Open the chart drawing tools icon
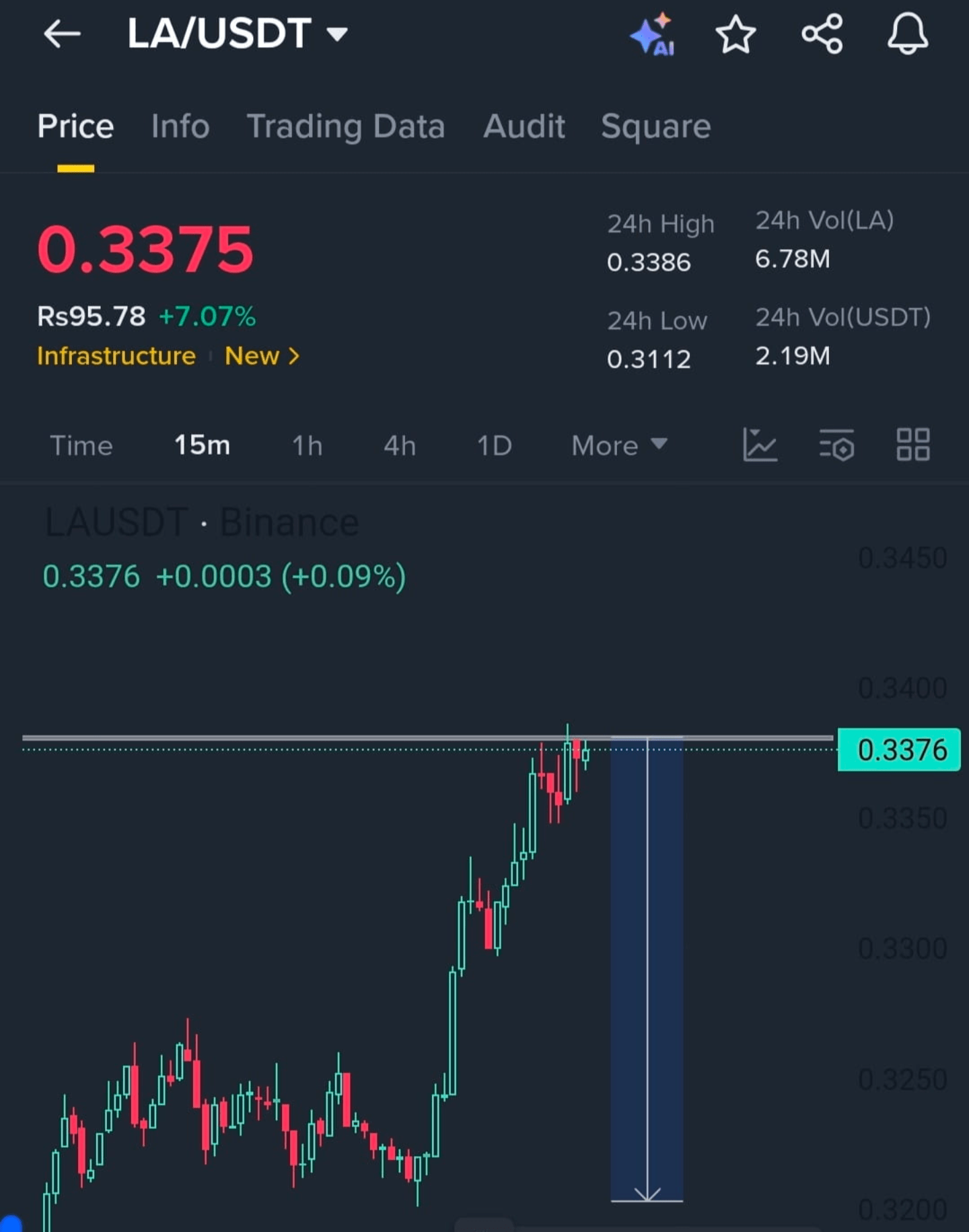The image size is (969, 1232). [x=760, y=445]
